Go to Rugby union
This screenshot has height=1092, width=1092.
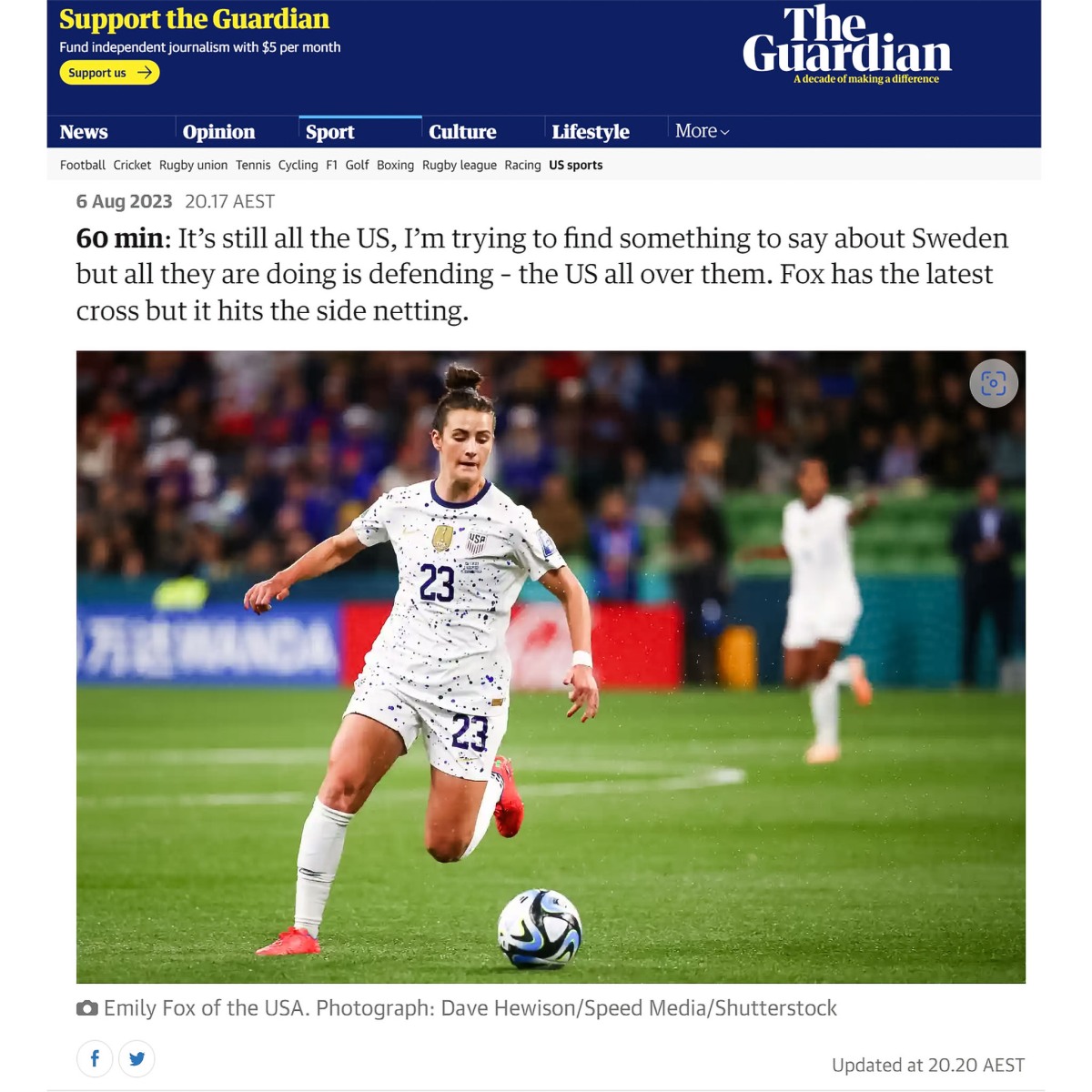pos(193,165)
